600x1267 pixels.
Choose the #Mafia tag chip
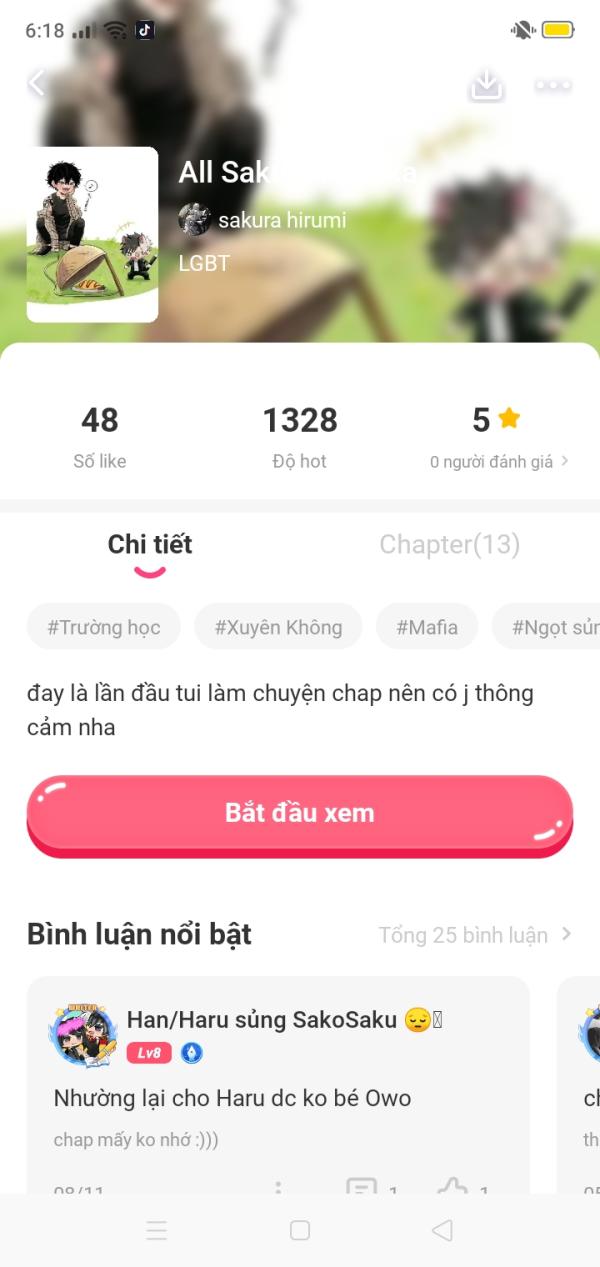[x=427, y=628]
